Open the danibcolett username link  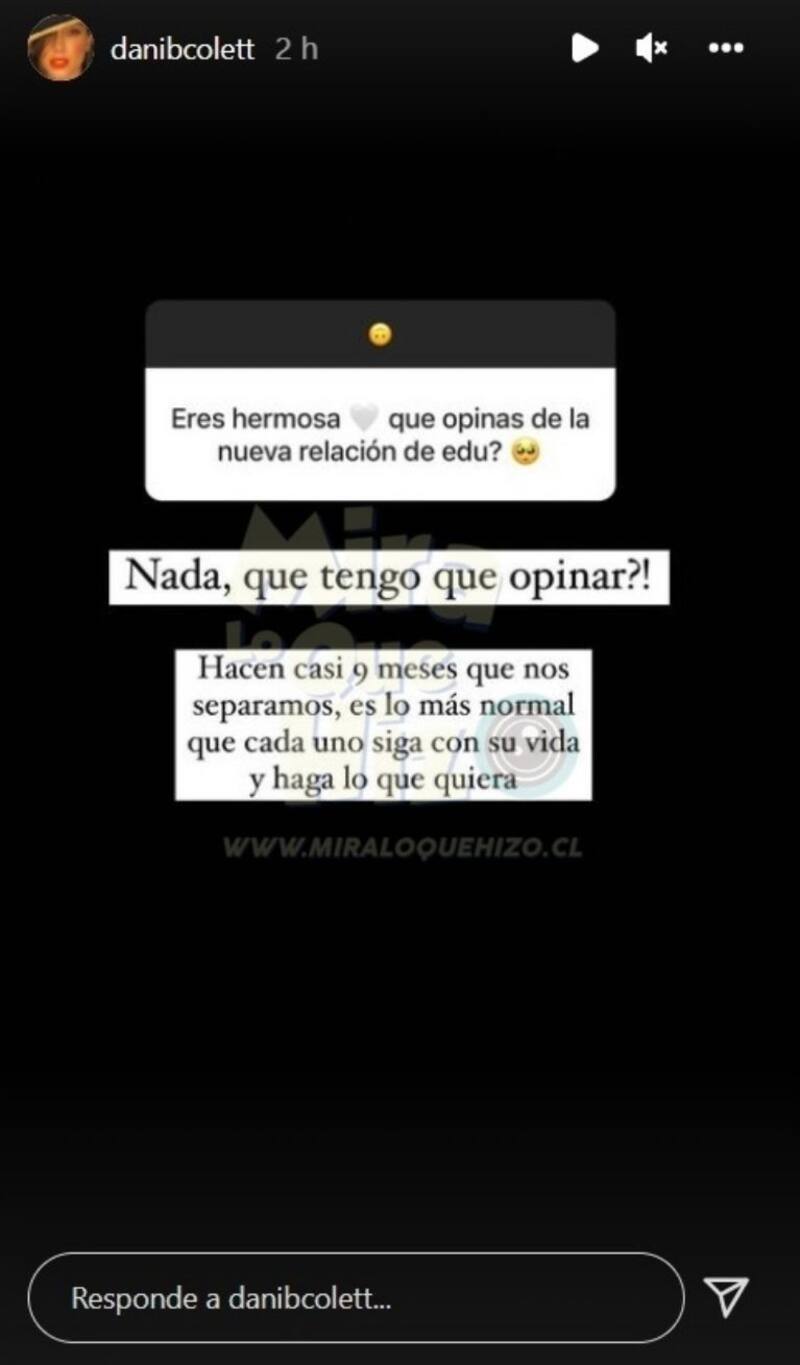click(183, 49)
